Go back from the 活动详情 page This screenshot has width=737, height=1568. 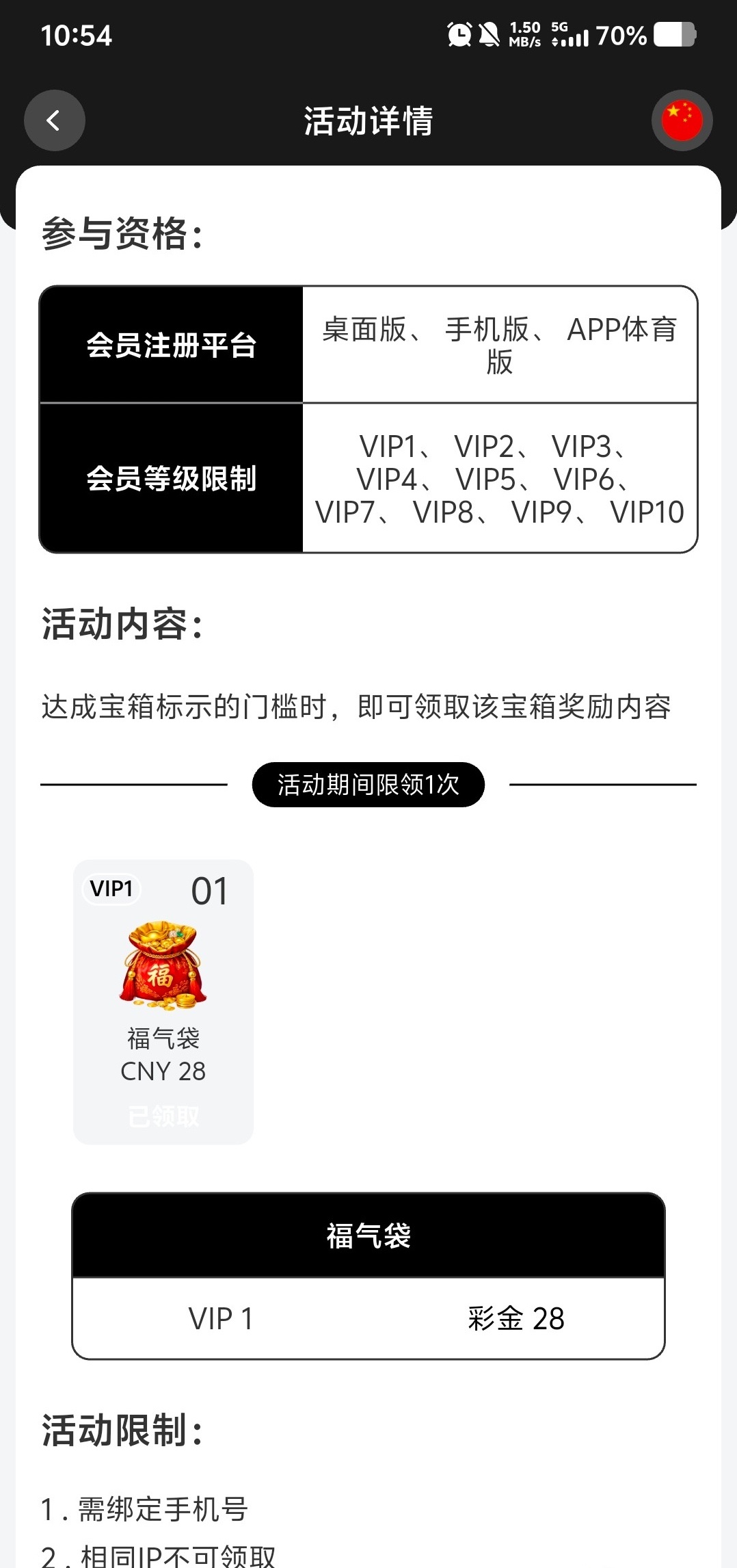[x=55, y=120]
